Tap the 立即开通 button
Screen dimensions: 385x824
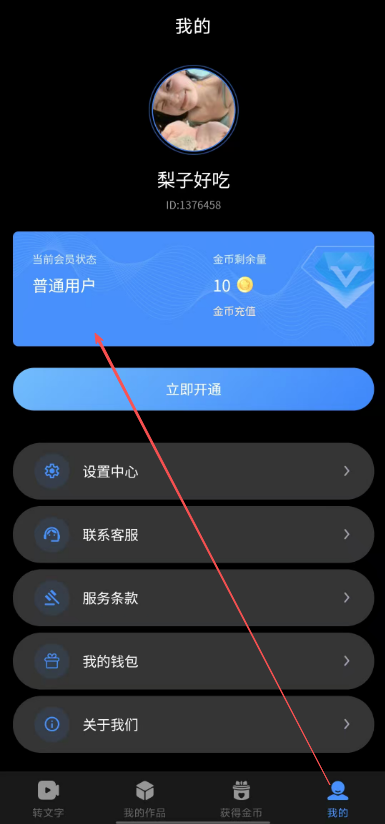click(x=193, y=389)
